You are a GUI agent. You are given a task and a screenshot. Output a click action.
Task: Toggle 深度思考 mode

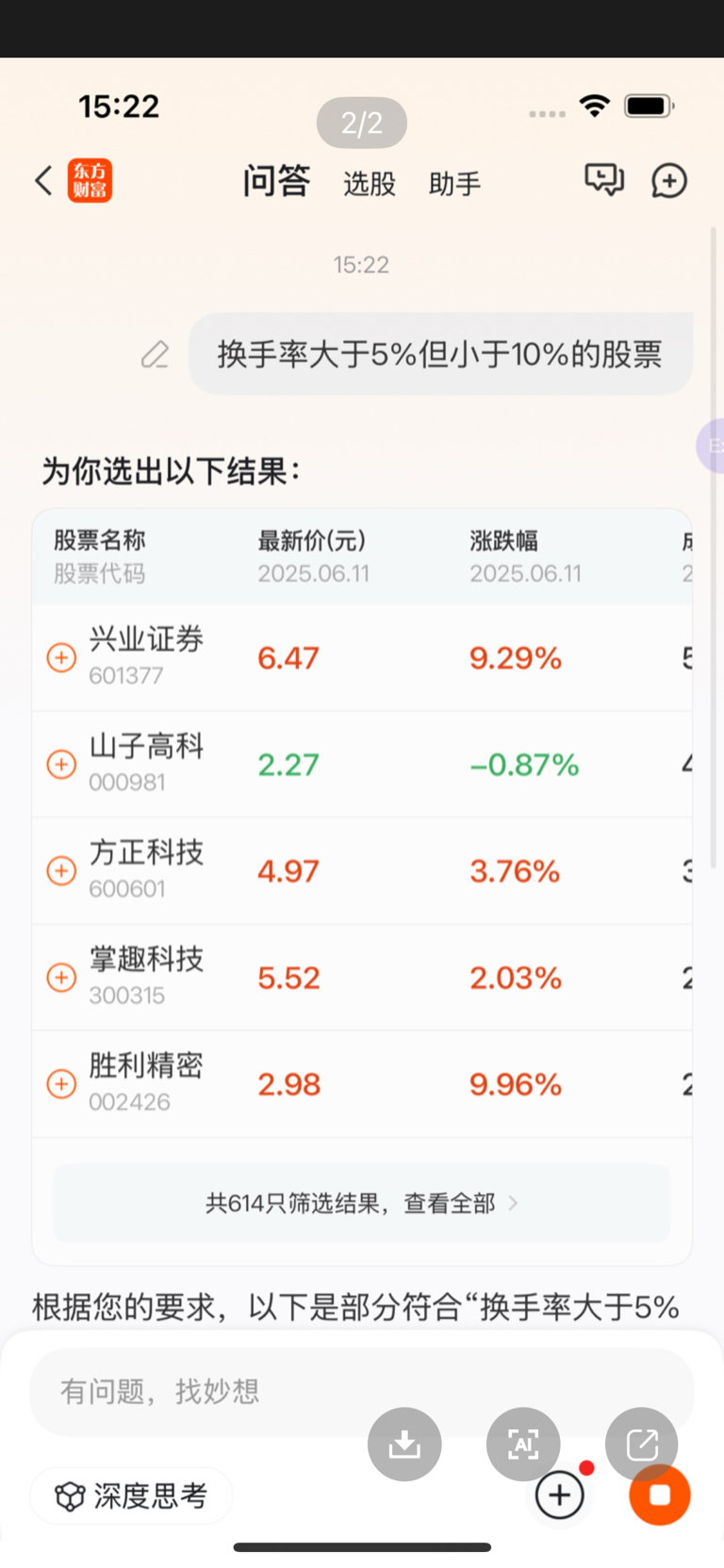coord(131,1495)
